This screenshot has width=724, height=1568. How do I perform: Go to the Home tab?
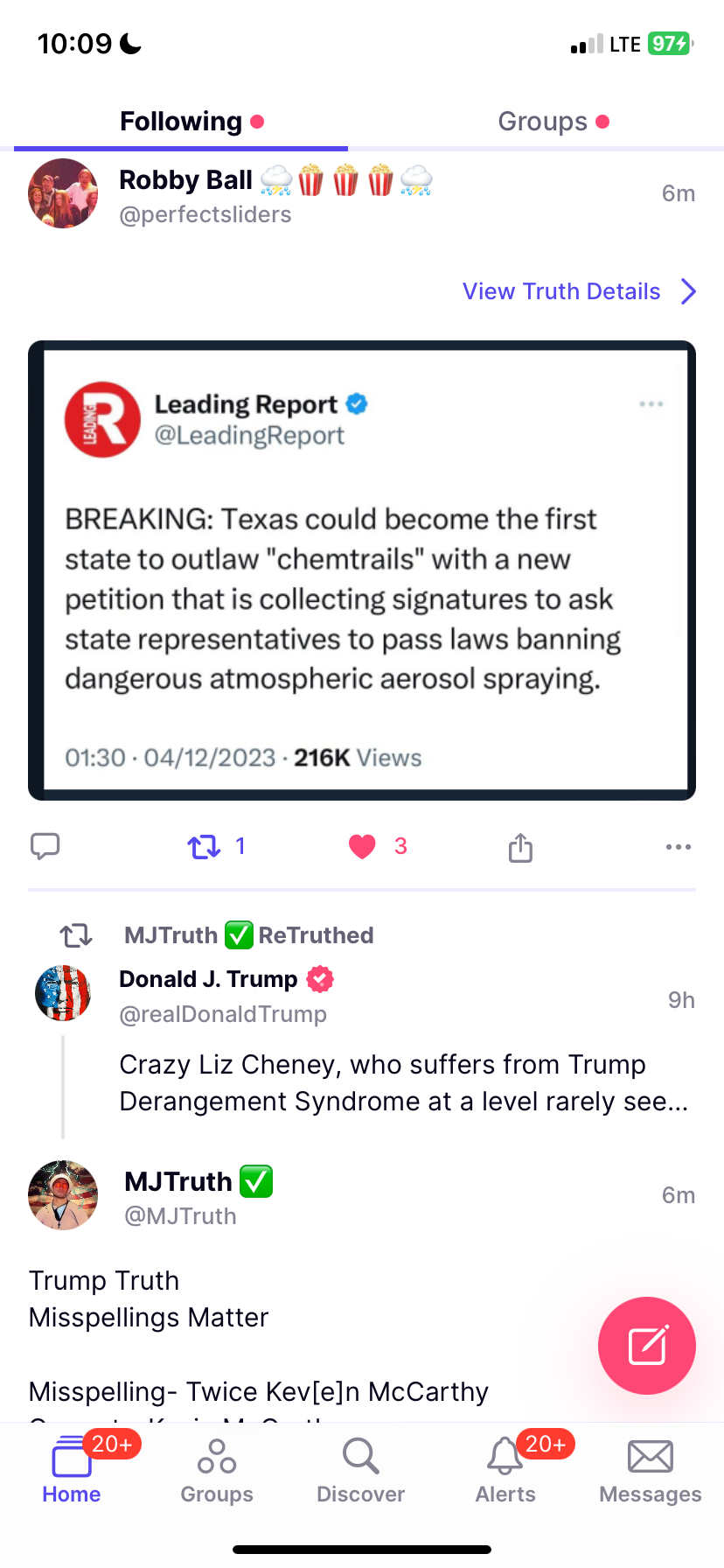(x=72, y=1472)
